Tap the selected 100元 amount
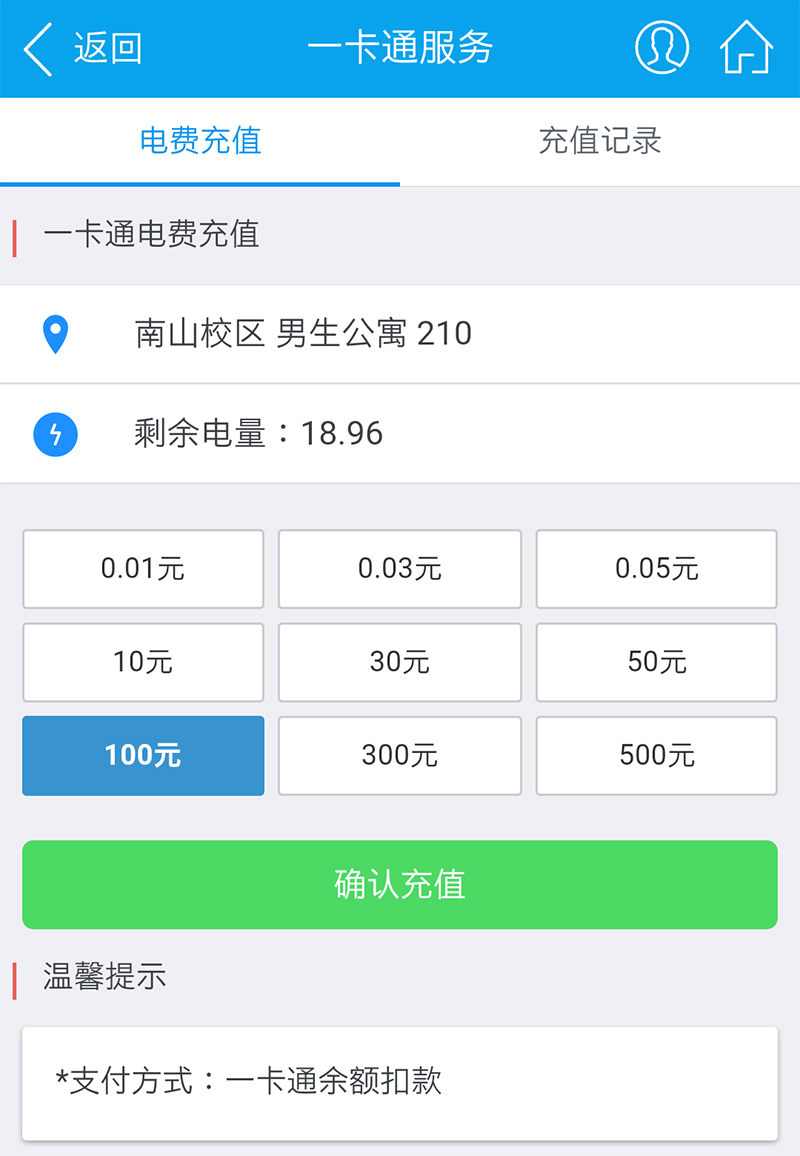 [x=143, y=755]
